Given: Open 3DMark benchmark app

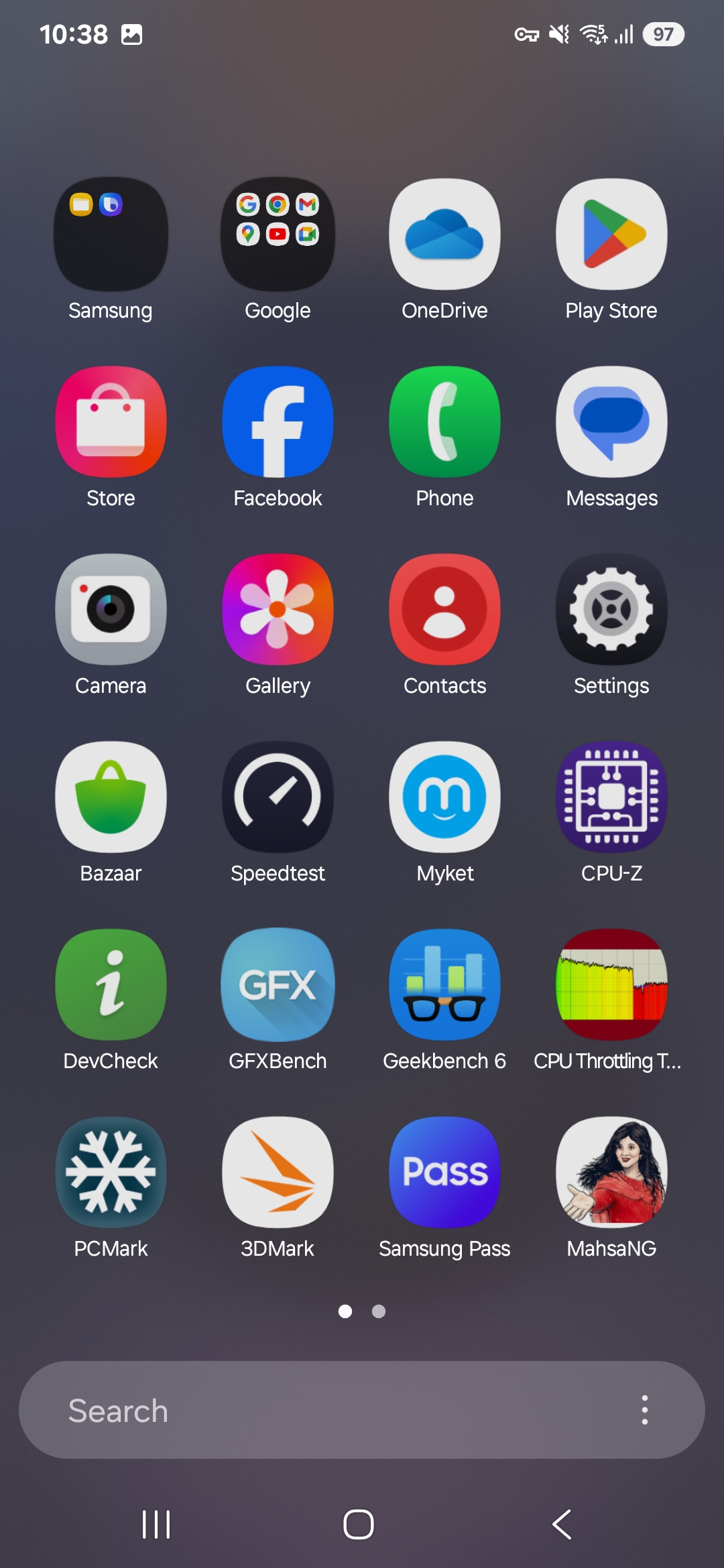Looking at the screenshot, I should [278, 1173].
